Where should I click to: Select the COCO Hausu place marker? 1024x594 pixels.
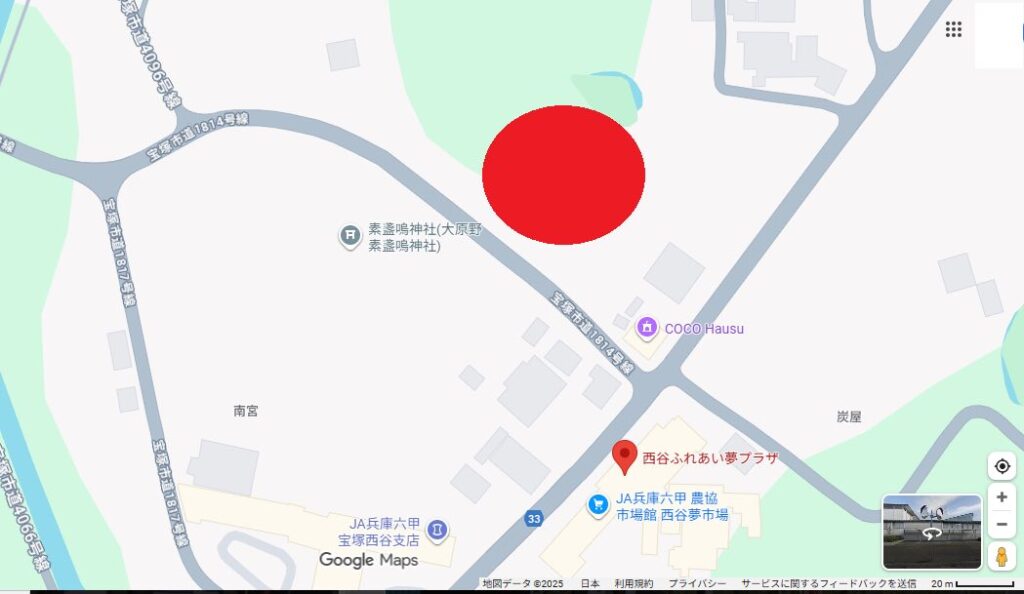coord(647,327)
